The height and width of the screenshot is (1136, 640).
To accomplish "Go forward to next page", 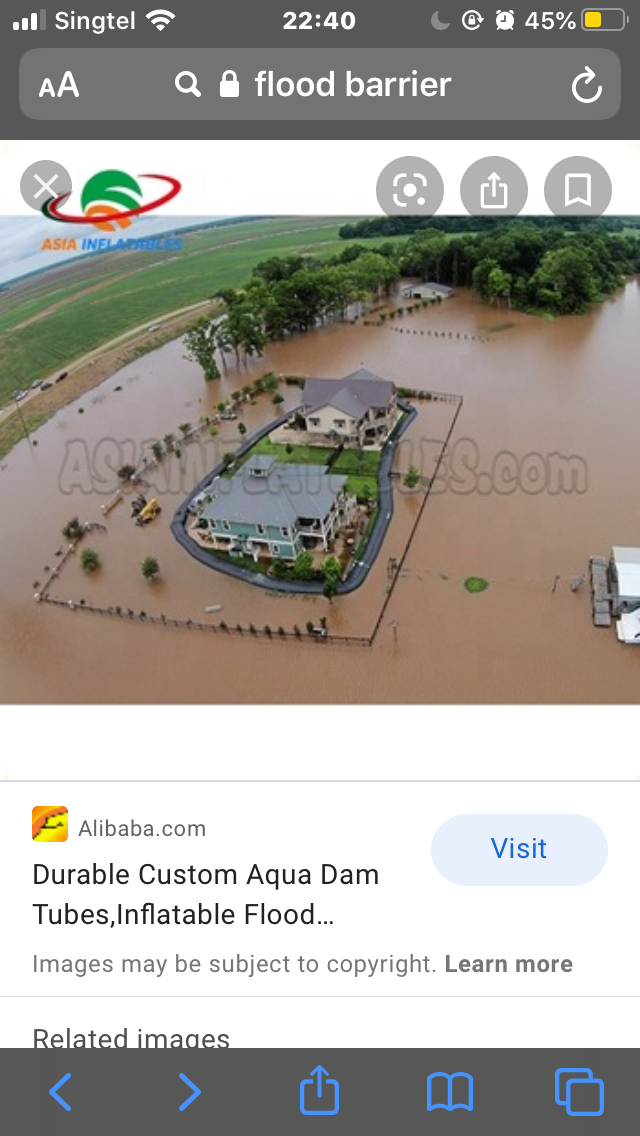I will coord(189,1092).
